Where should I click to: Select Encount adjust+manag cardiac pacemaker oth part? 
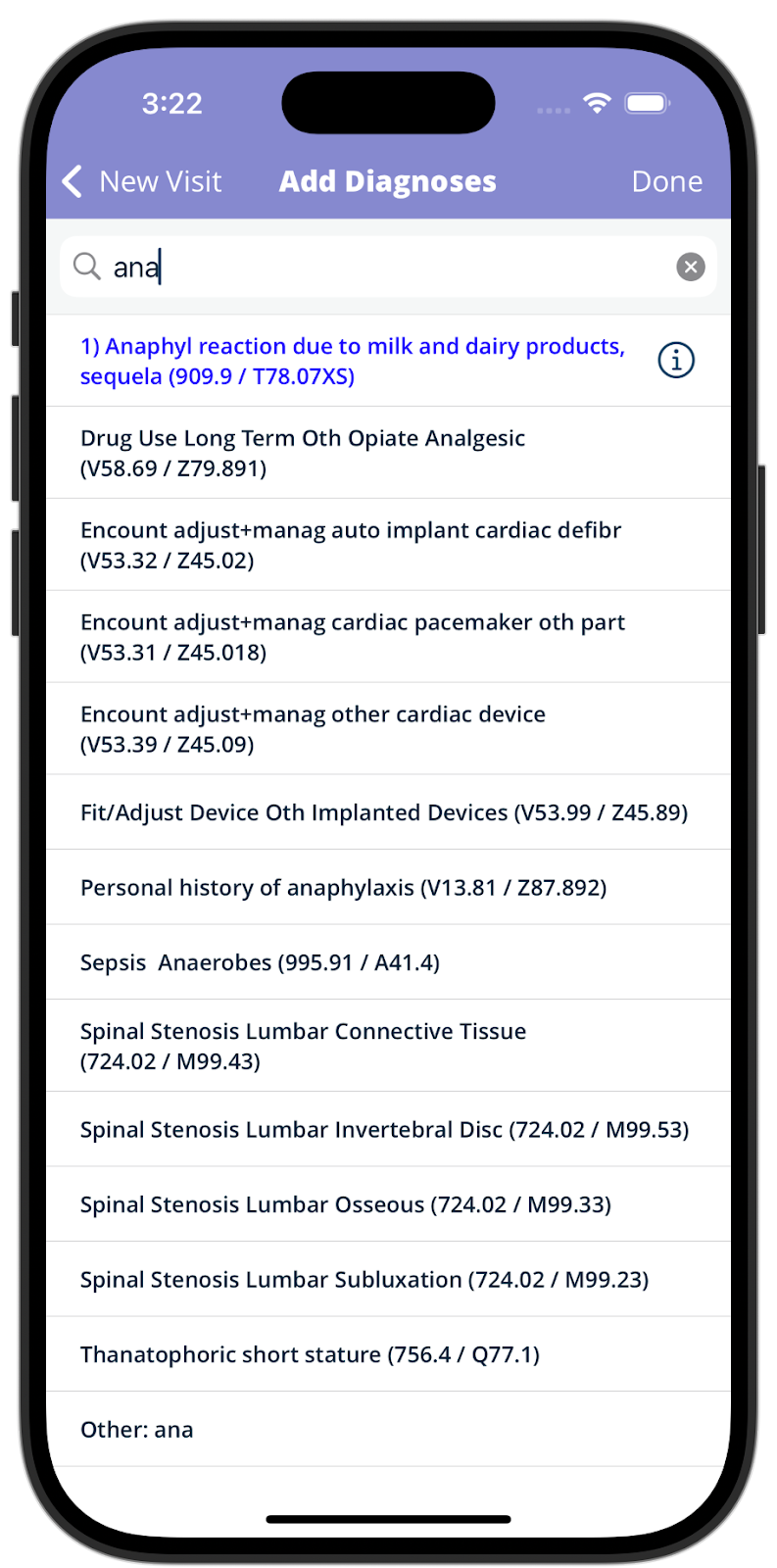coord(388,637)
